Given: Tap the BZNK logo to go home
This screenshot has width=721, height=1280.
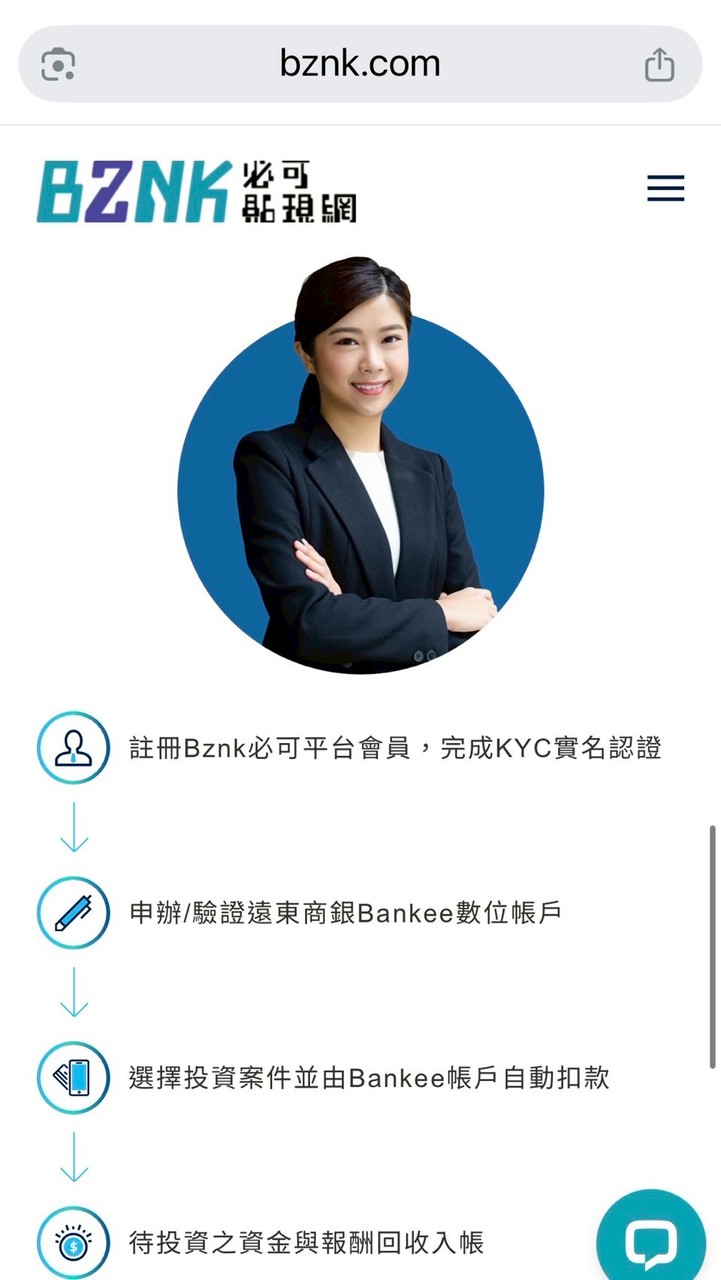Looking at the screenshot, I should pyautogui.click(x=197, y=190).
